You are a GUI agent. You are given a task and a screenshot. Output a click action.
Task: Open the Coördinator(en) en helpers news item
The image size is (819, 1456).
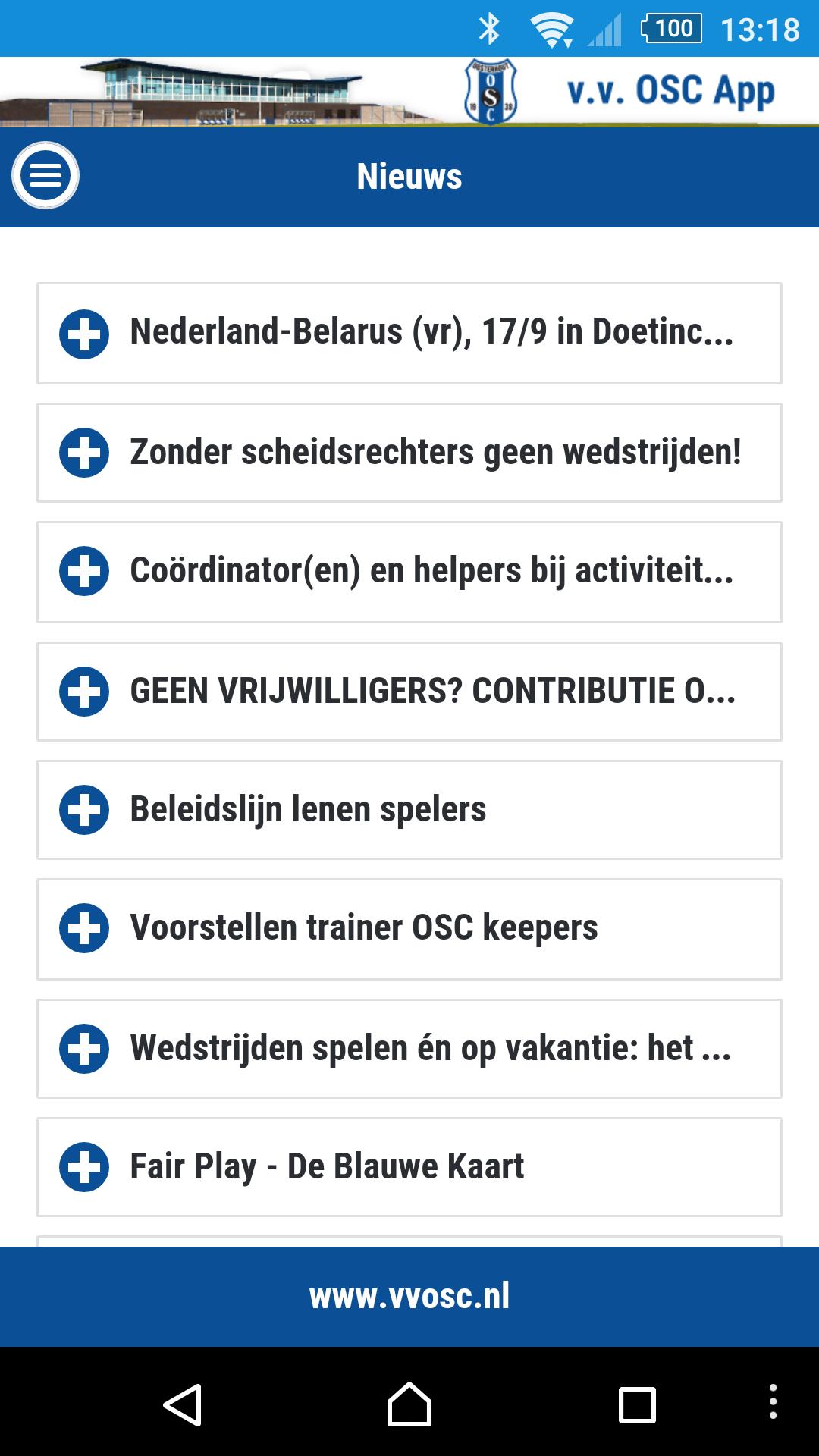(409, 571)
